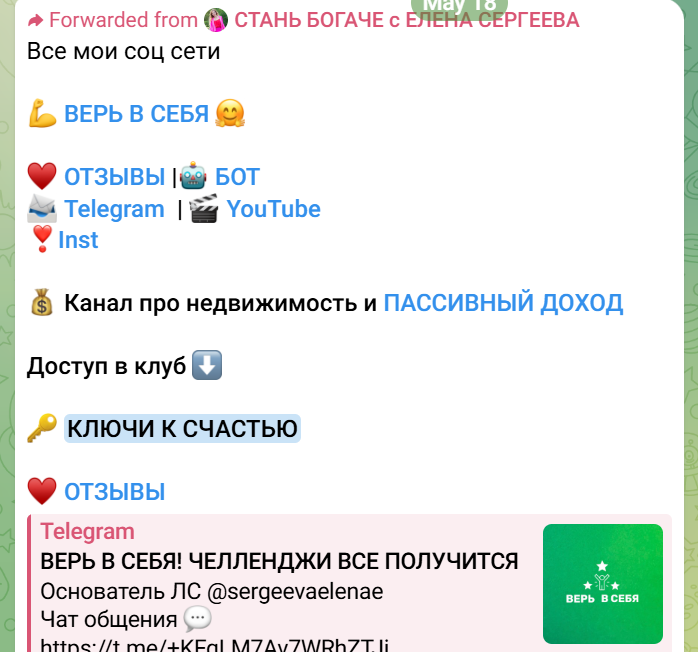The height and width of the screenshot is (652, 698).
Task: Visit the Inst link
Action: point(78,241)
